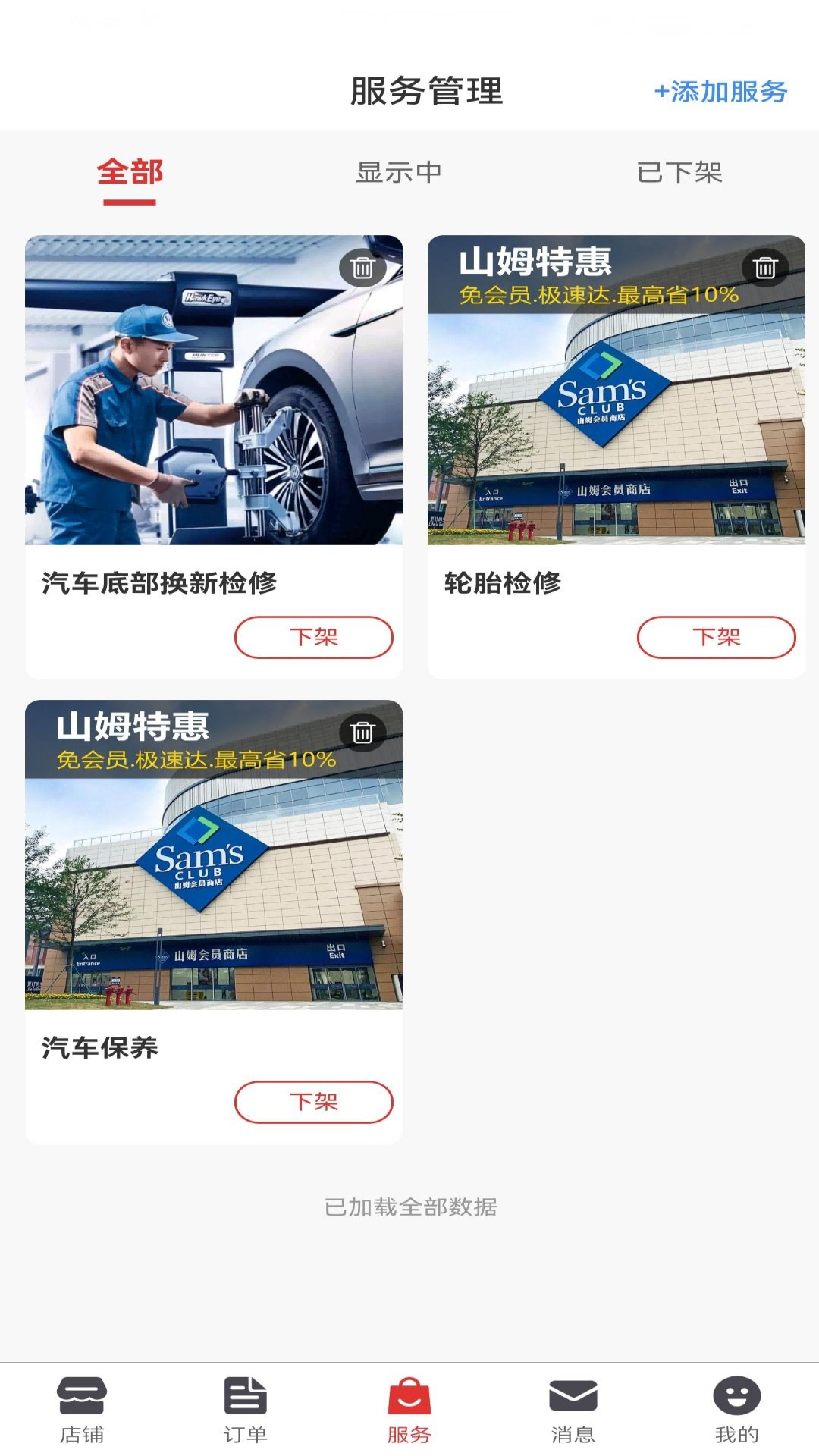Switch to the 显示中 tab

pyautogui.click(x=400, y=173)
